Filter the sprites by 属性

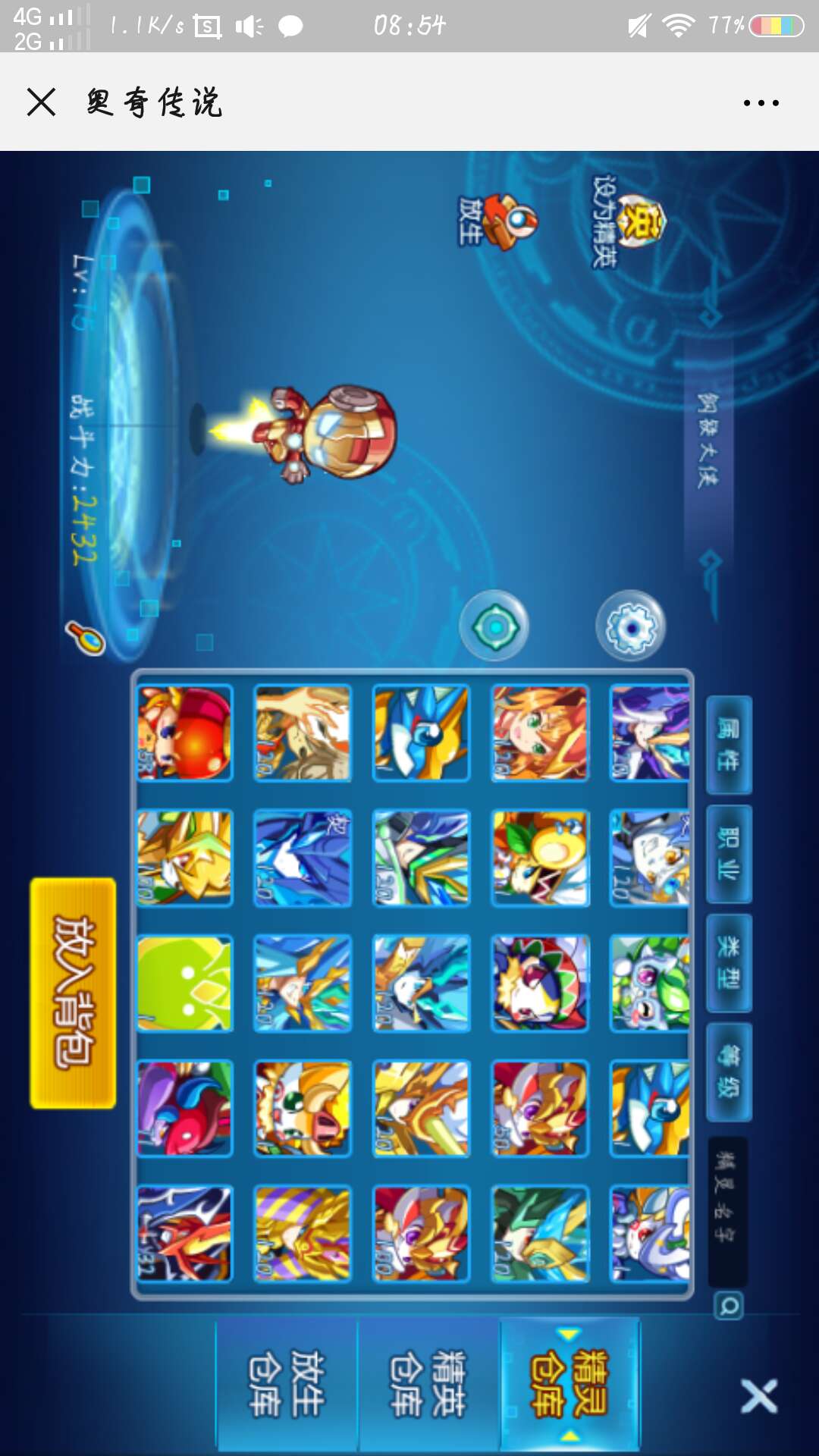coord(729,745)
